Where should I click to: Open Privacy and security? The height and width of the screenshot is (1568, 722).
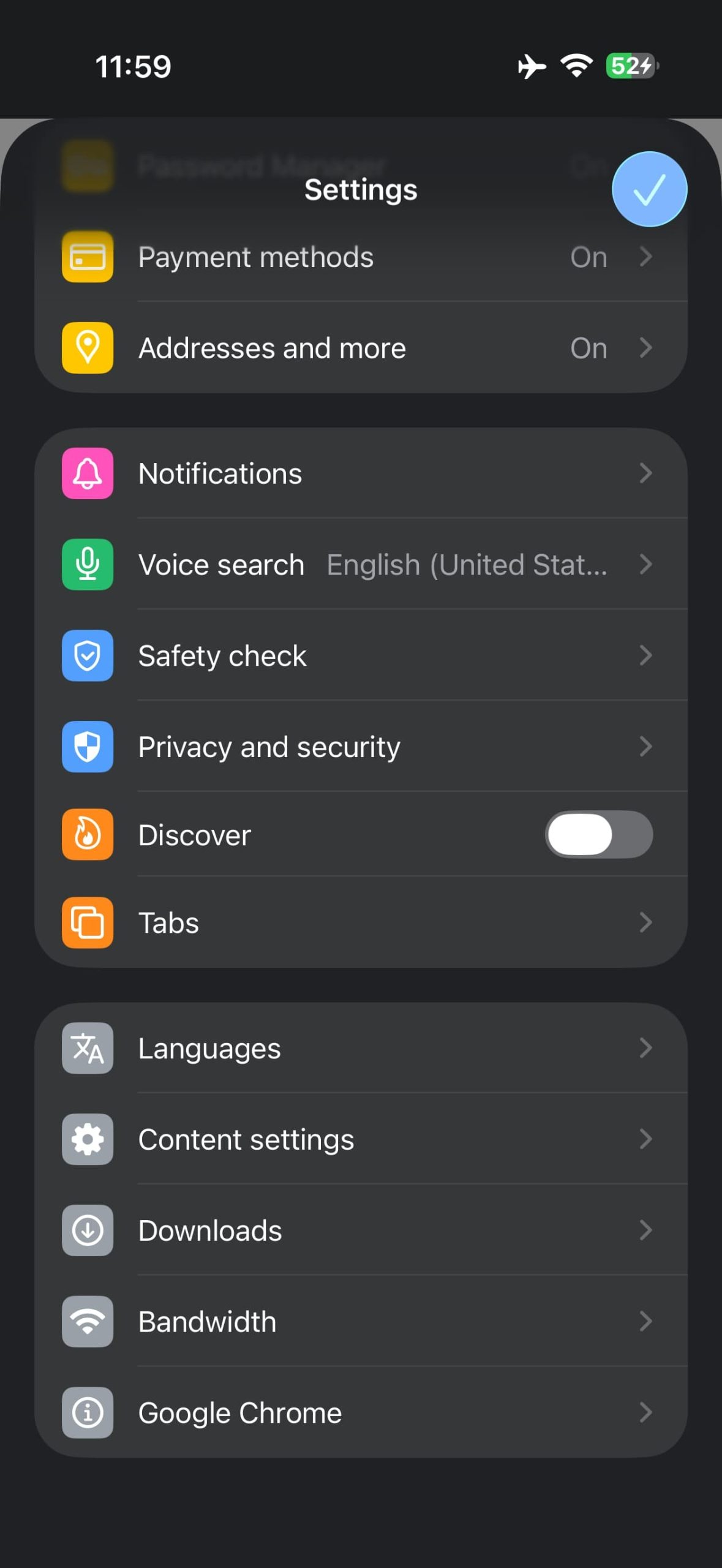[360, 747]
